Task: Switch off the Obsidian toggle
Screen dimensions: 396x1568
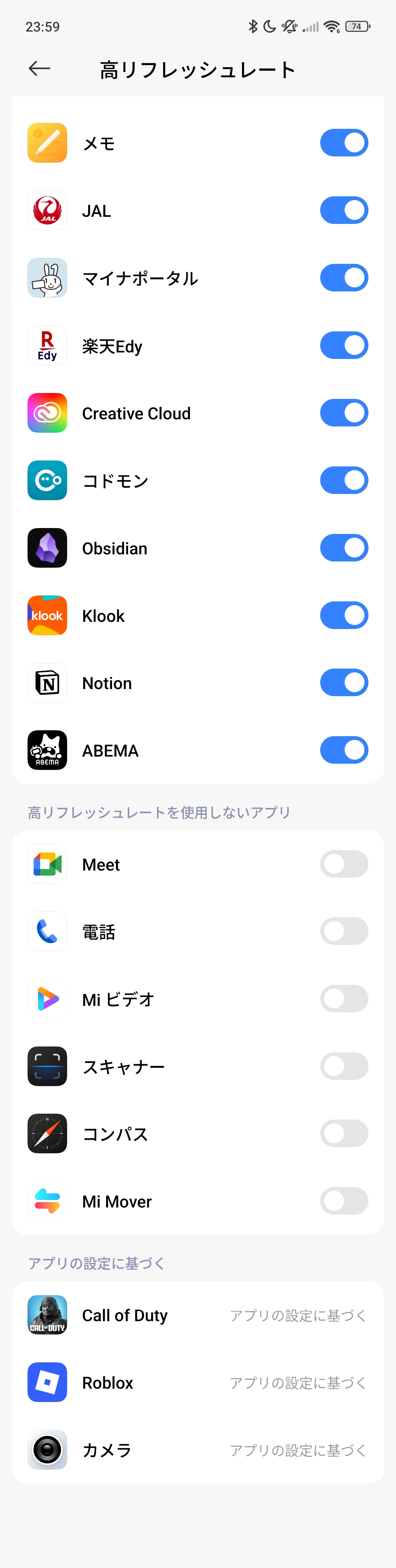Action: 344,548
